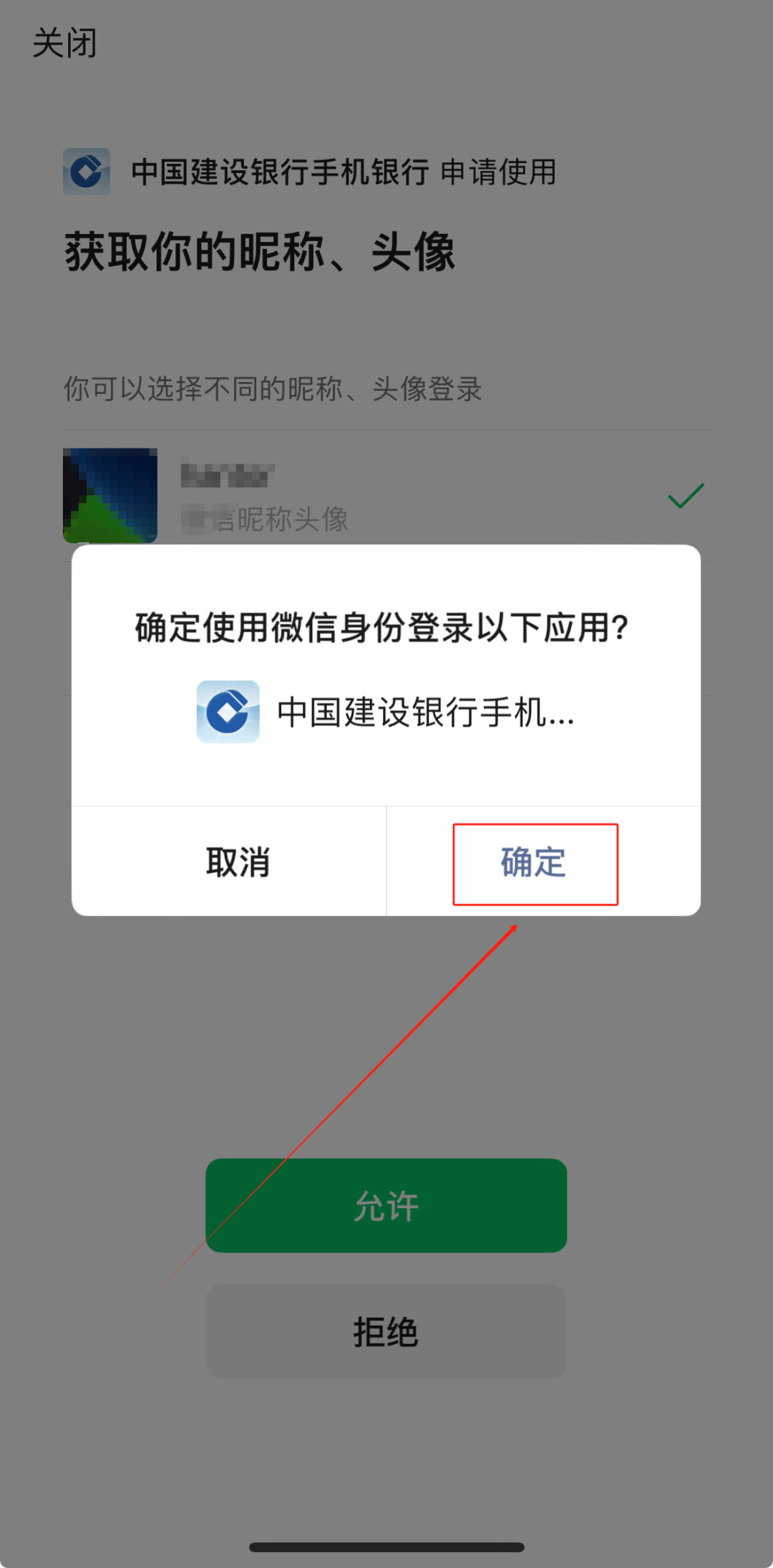This screenshot has height=1568, width=773.
Task: Choose the 微信昵称头像 option
Action: [x=265, y=521]
